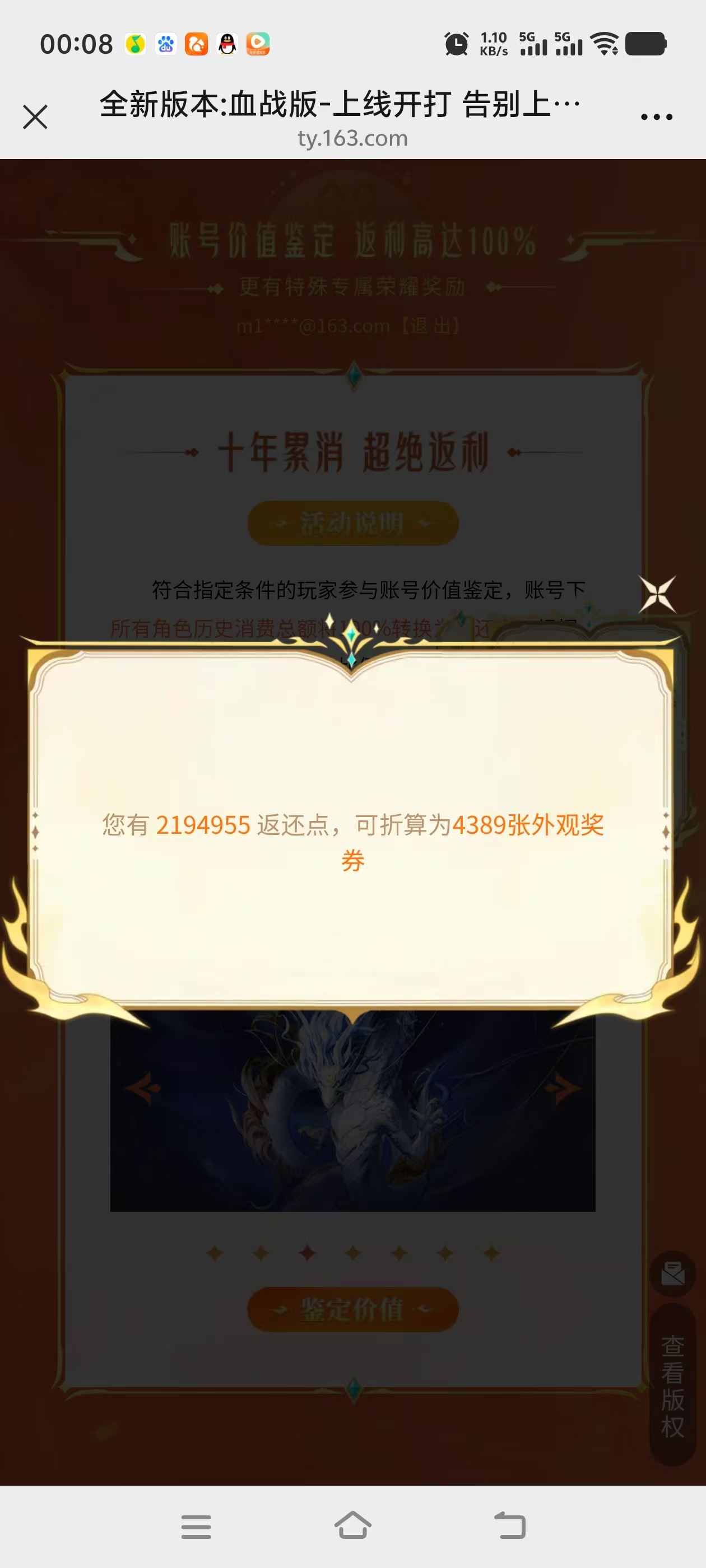The image size is (706, 1568).
Task: Close the webpage with the X button
Action: click(35, 117)
